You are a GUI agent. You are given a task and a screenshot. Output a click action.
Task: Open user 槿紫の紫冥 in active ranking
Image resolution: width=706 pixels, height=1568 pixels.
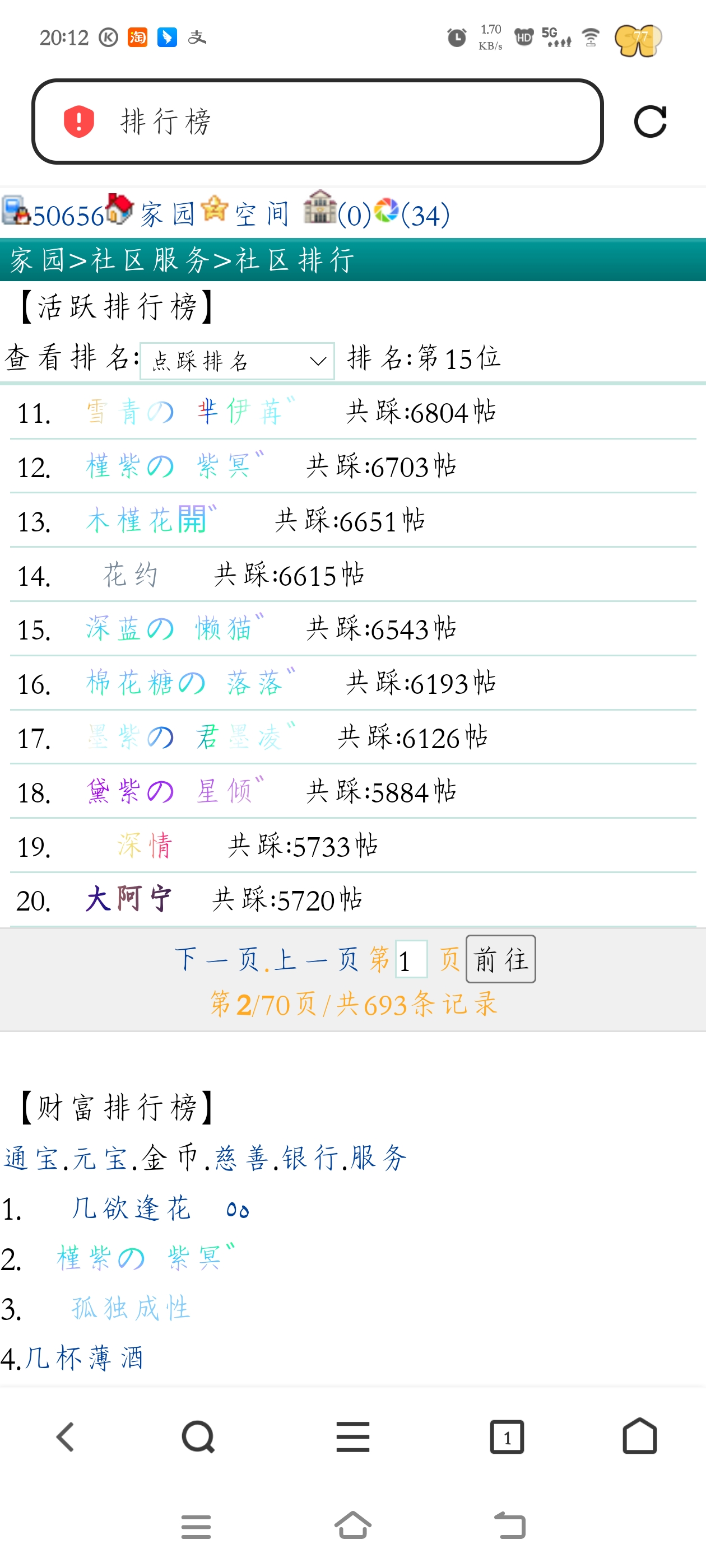pyautogui.click(x=175, y=466)
